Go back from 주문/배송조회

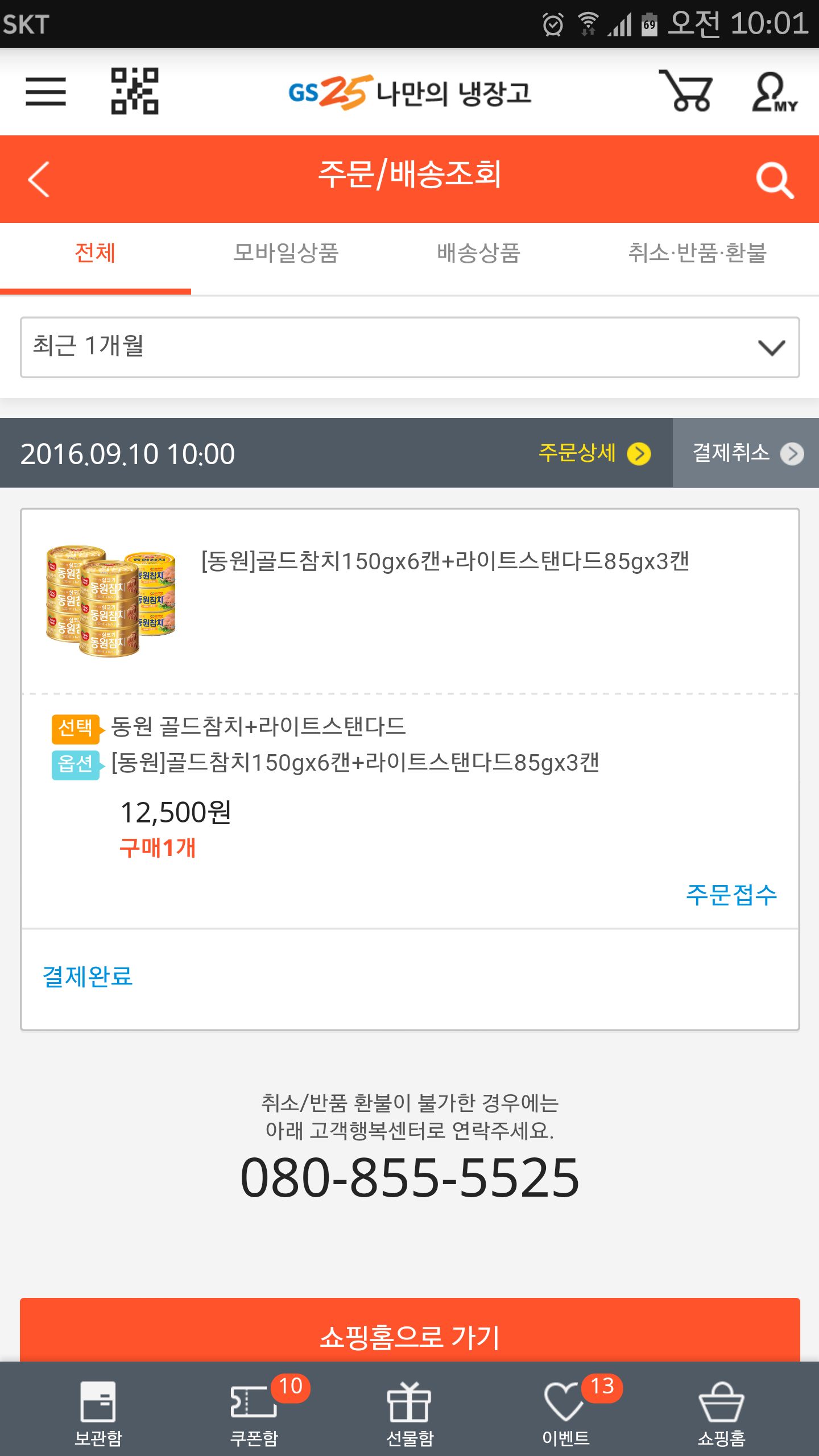[x=39, y=179]
